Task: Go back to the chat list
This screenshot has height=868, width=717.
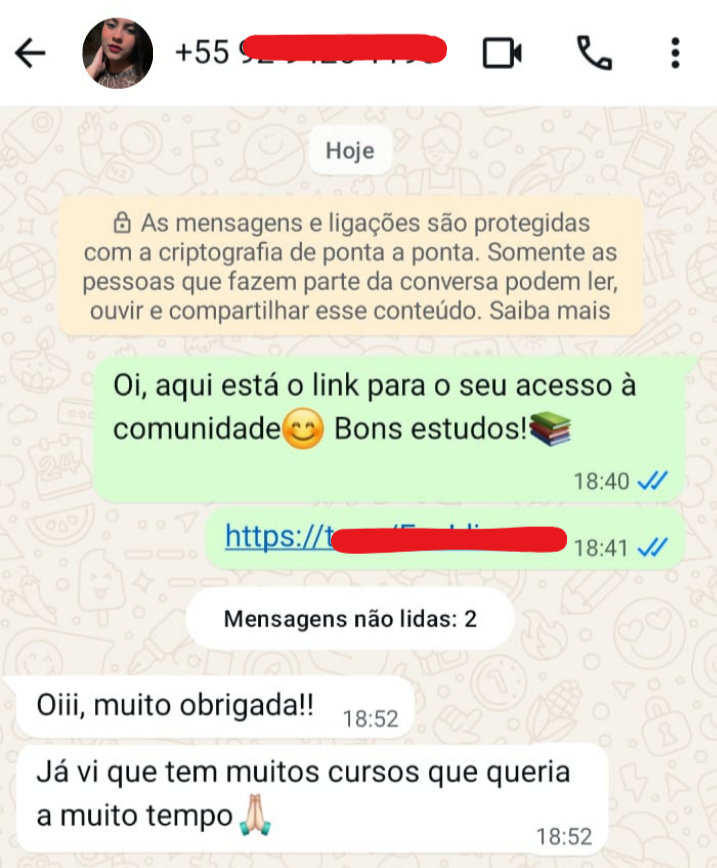Action: pos(31,53)
